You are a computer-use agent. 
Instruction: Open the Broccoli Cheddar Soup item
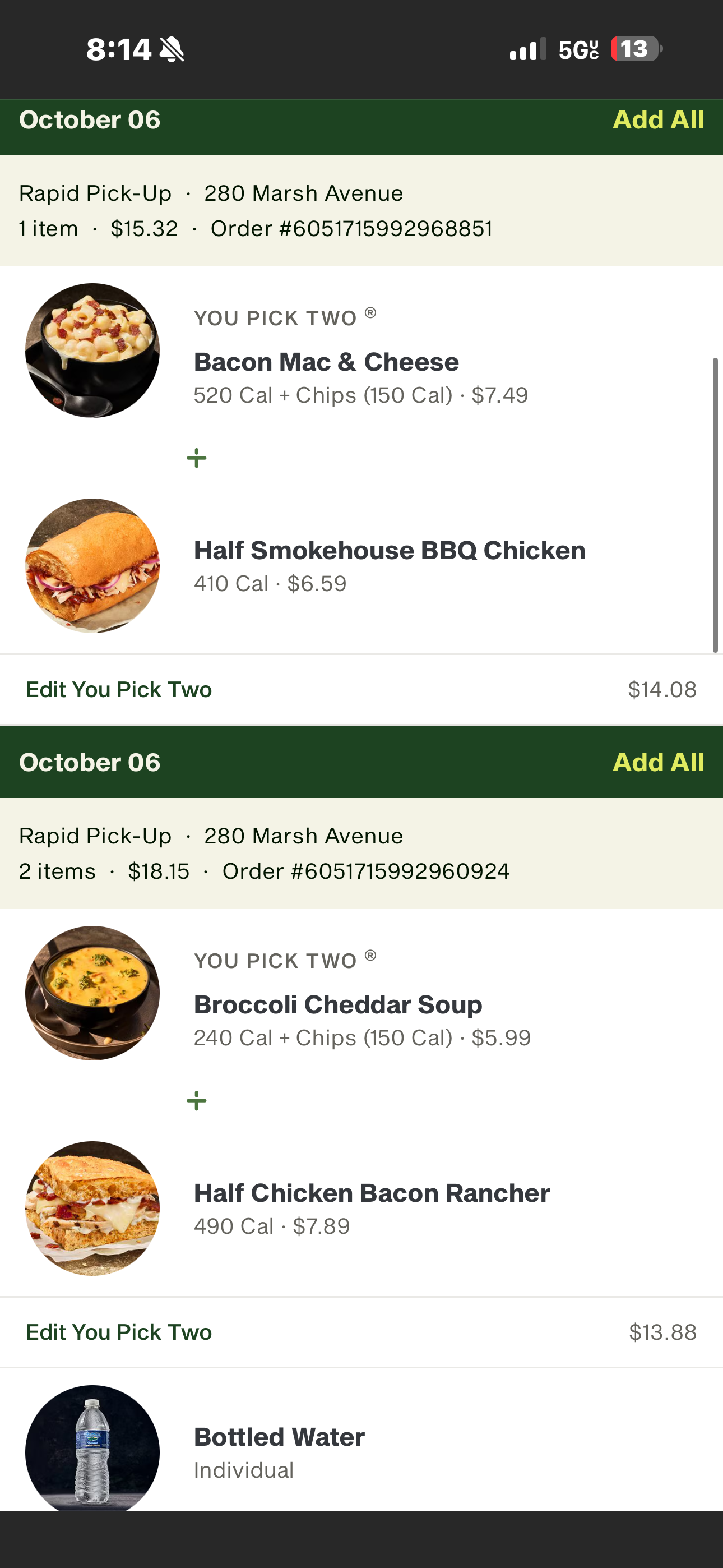pos(338,1005)
